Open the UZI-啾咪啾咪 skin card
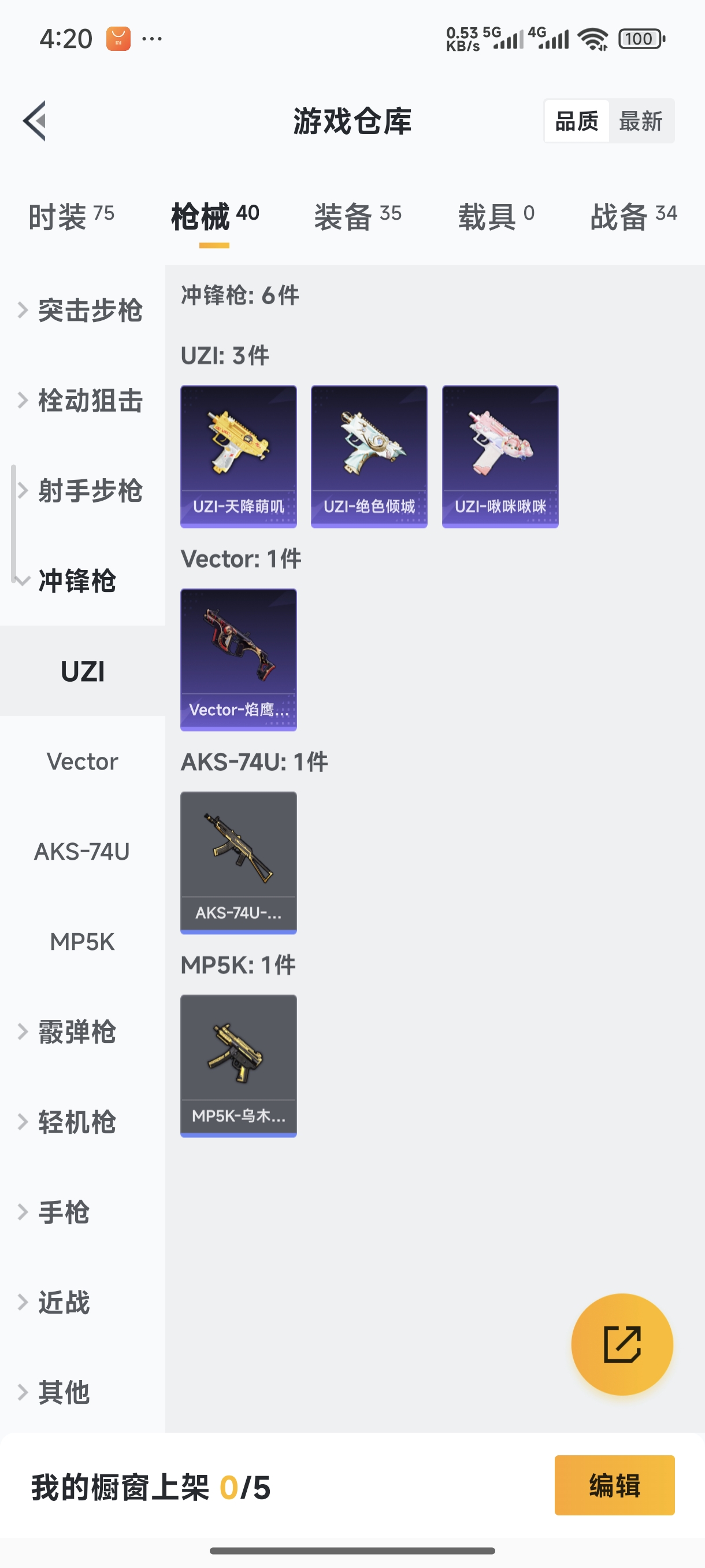 pyautogui.click(x=500, y=456)
